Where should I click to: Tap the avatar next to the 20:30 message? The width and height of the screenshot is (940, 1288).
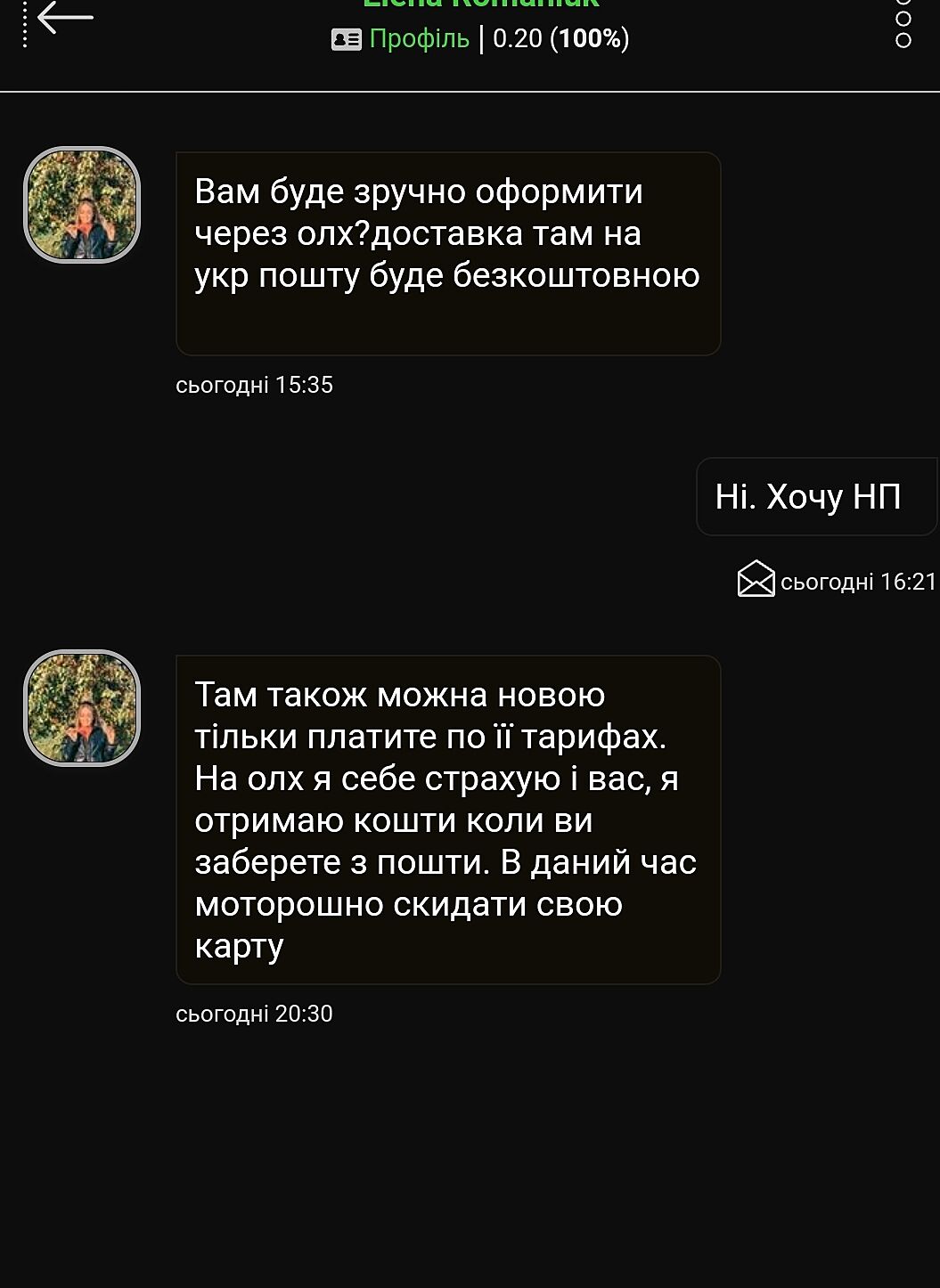(x=82, y=708)
